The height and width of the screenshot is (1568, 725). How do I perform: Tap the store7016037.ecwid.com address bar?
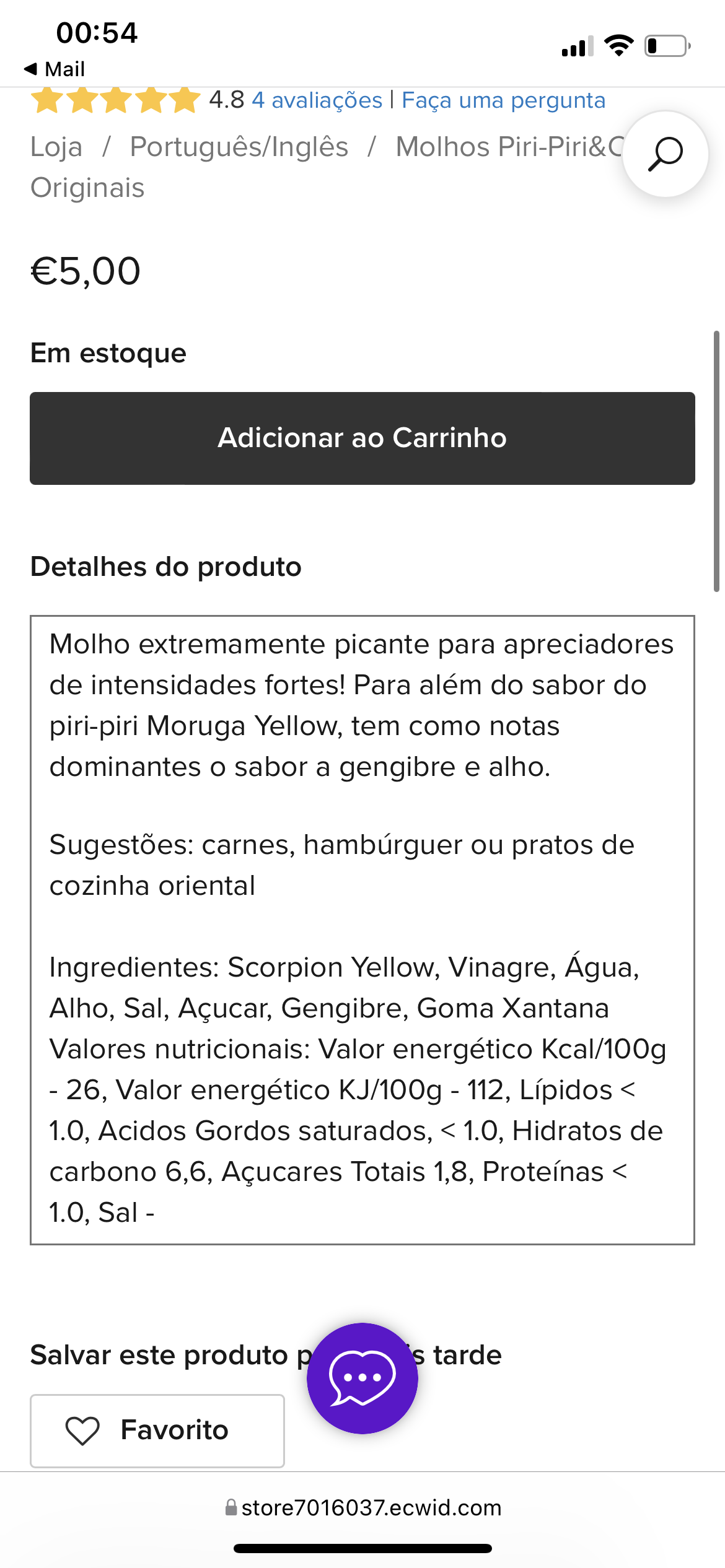tap(364, 1507)
